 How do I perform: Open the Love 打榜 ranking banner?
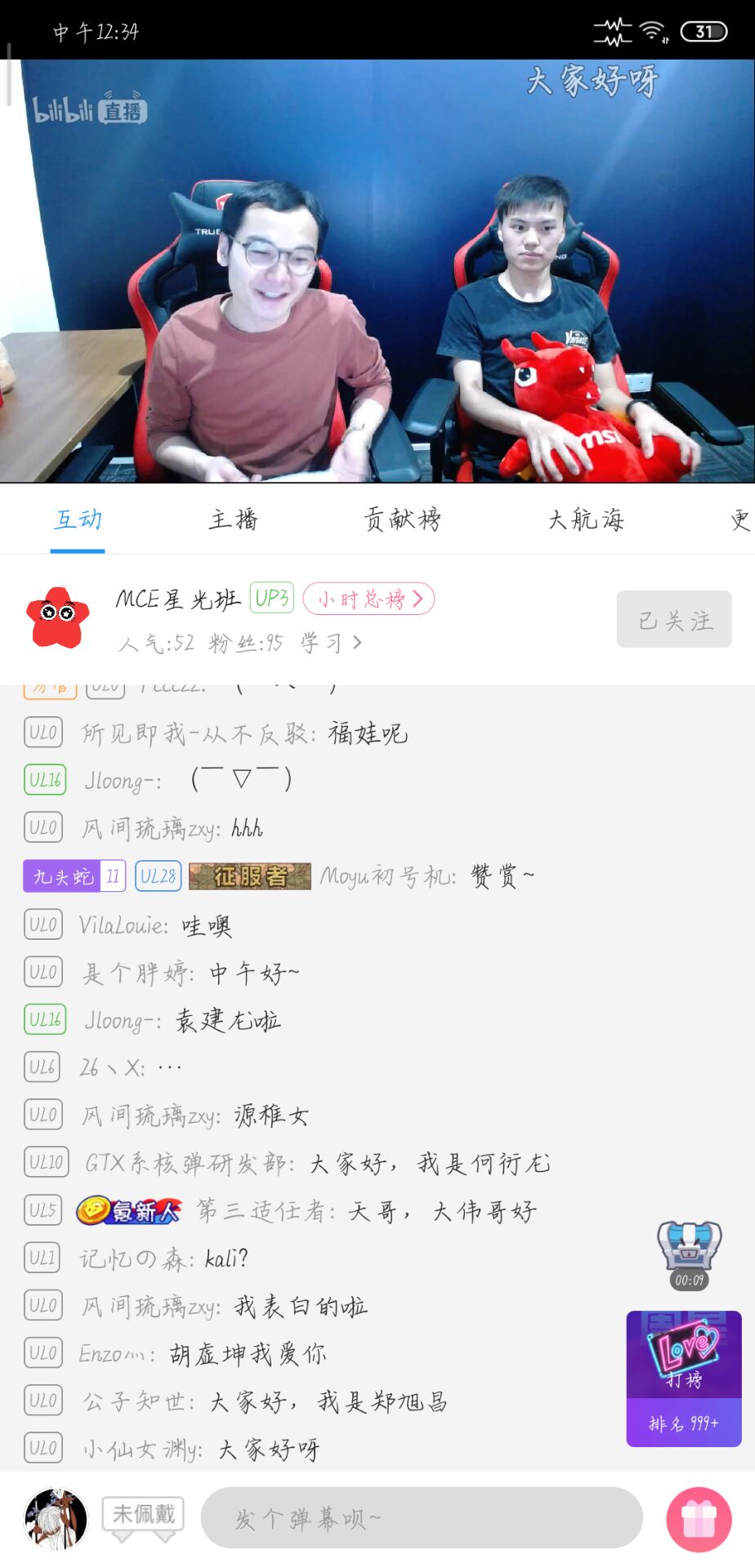coord(683,1378)
